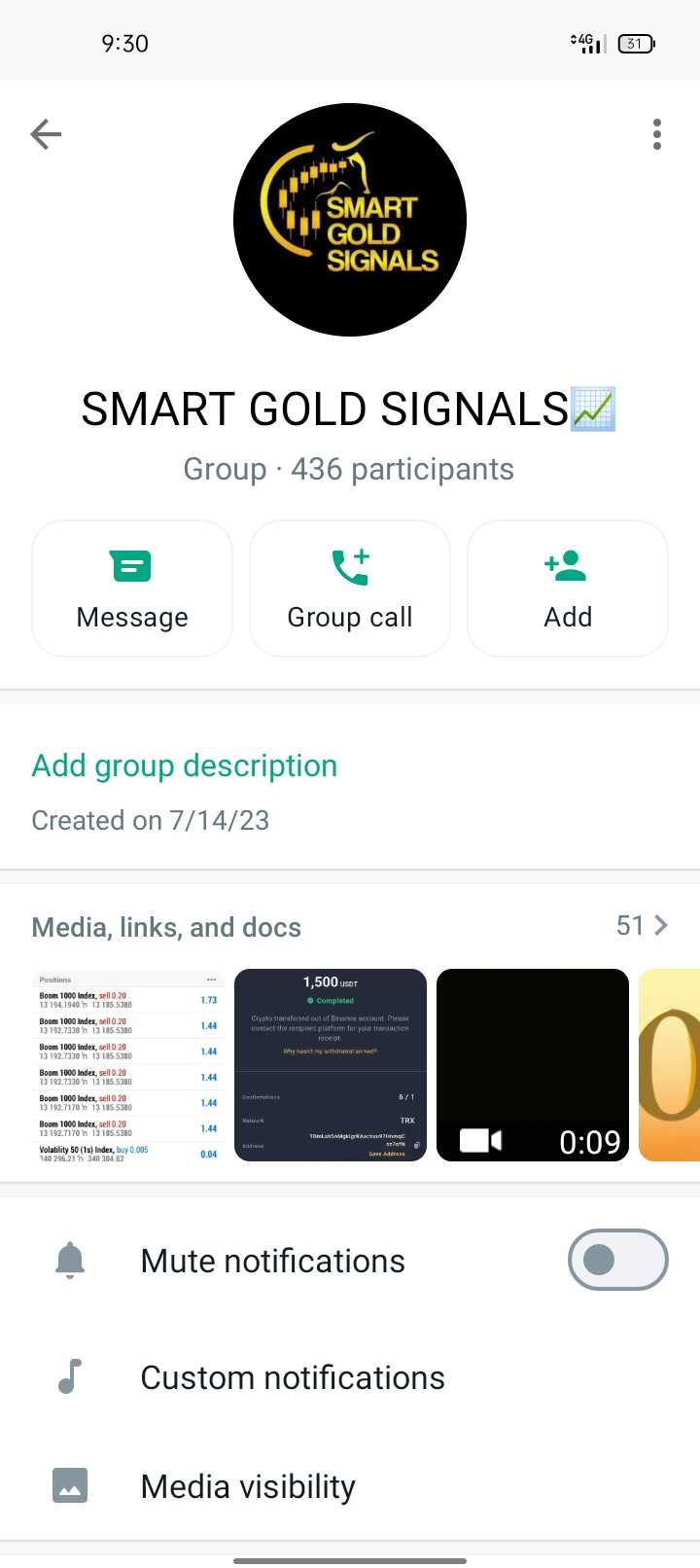Tap the Message button
The height and width of the screenshot is (1568, 700).
coord(132,588)
